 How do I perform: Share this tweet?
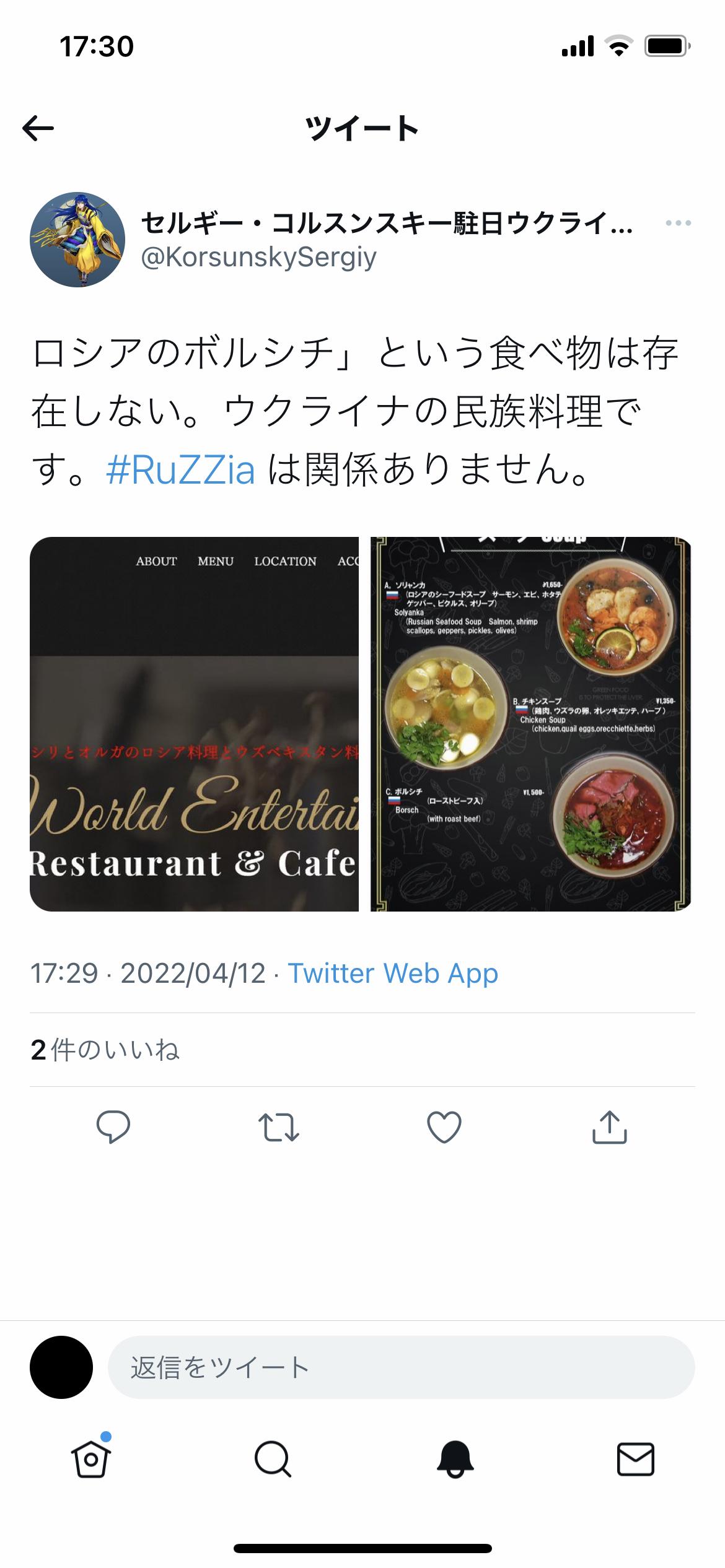tap(610, 1126)
